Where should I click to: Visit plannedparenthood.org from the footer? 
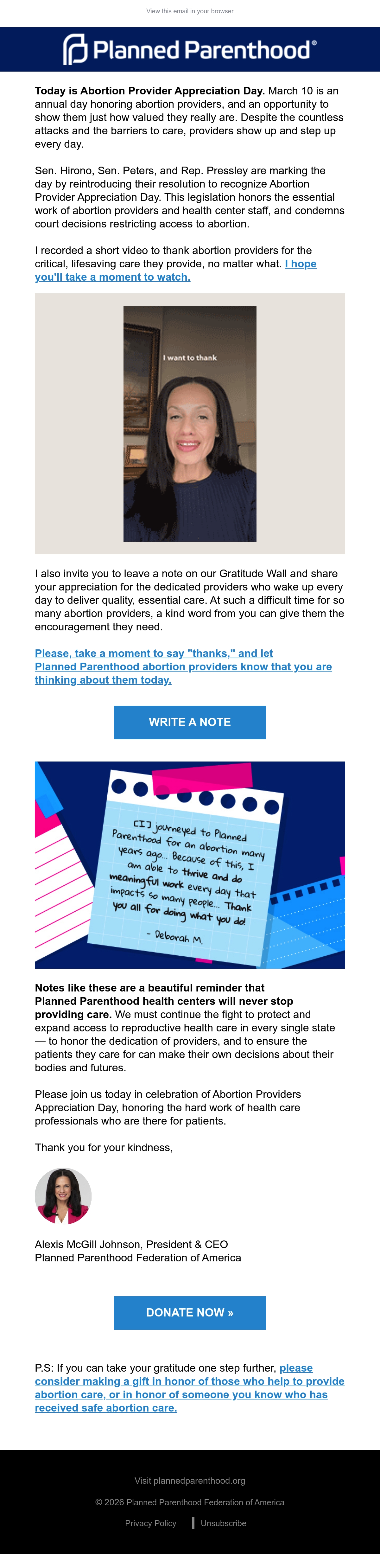(190, 1481)
